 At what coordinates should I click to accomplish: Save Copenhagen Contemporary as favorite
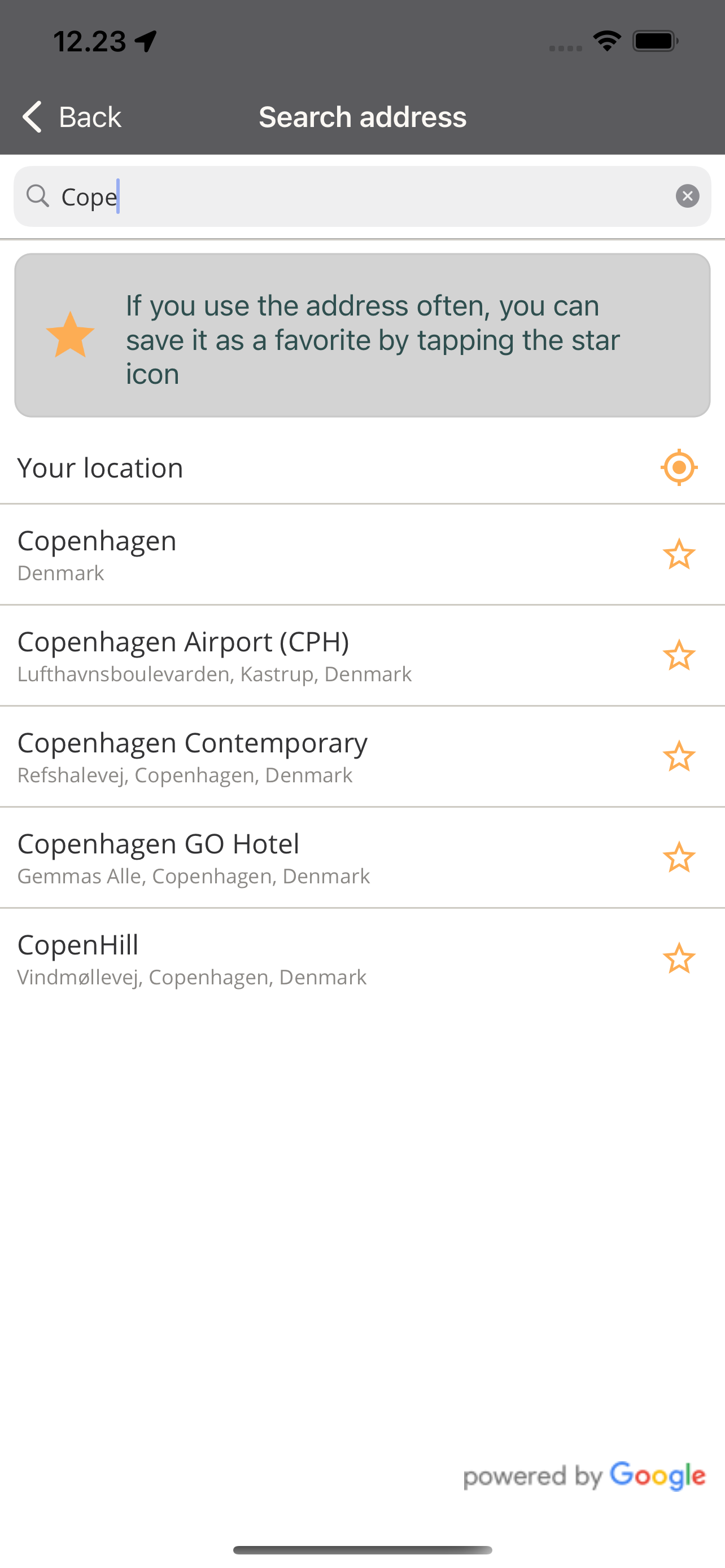[679, 756]
